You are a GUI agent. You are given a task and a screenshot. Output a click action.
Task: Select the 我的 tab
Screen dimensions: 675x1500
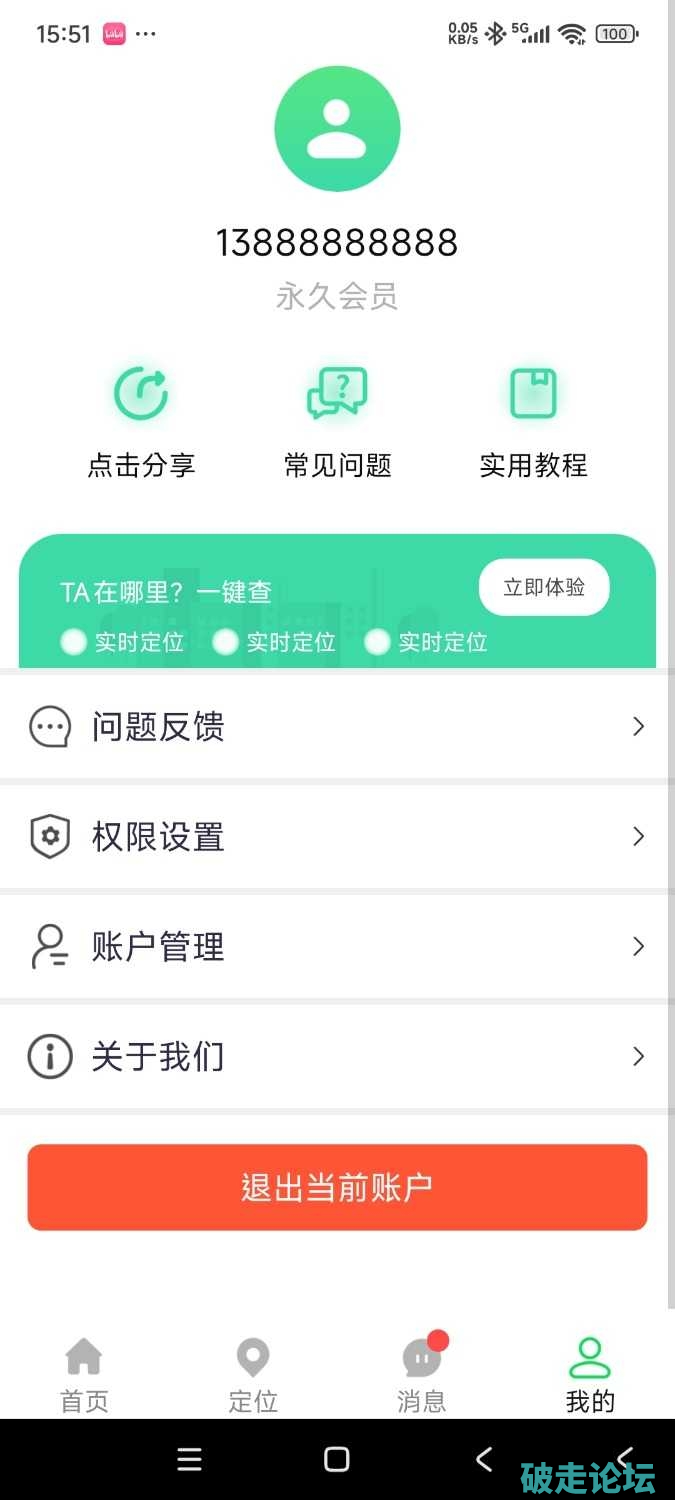coord(590,1376)
